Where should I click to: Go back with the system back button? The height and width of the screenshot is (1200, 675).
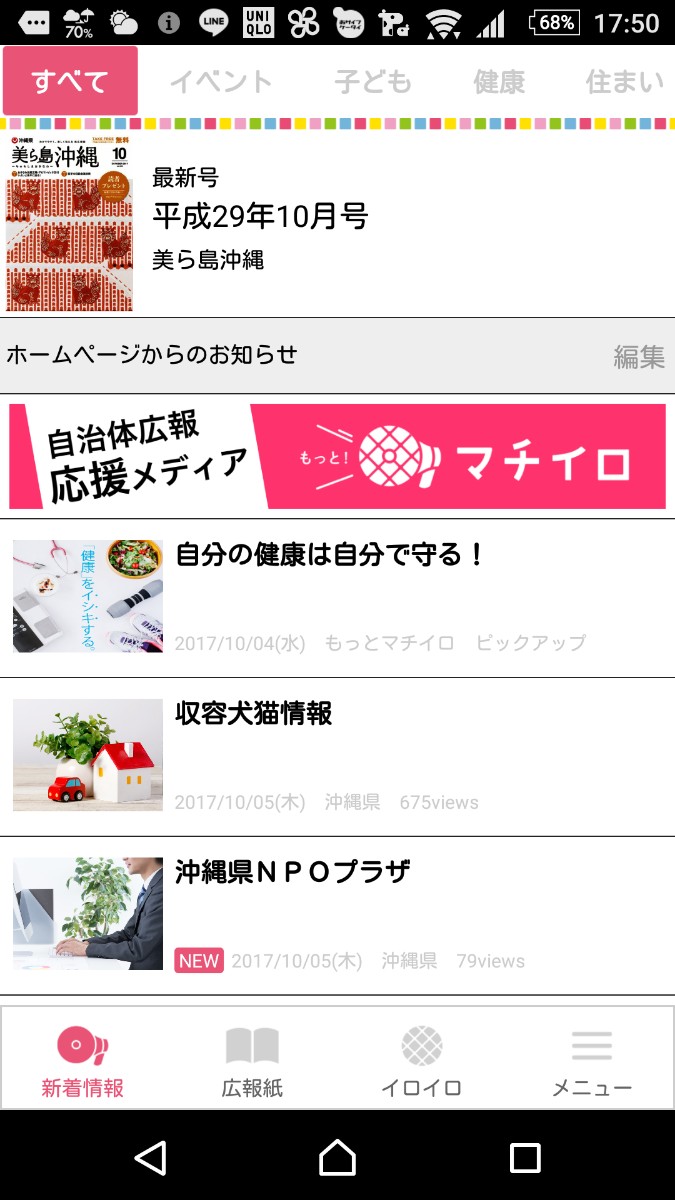pyautogui.click(x=150, y=1157)
